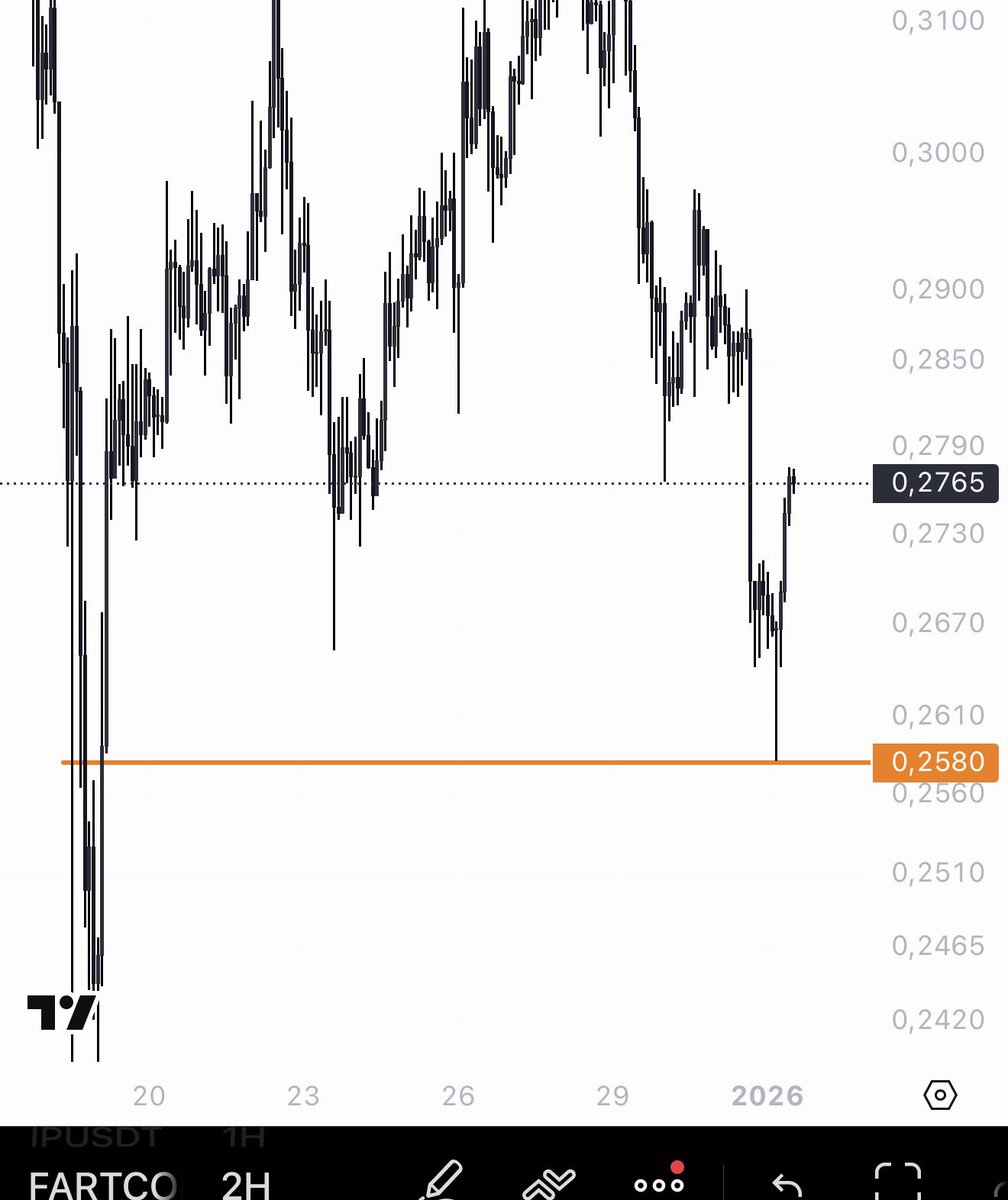The image size is (1008, 1200).
Task: Open chart settings hexagon icon
Action: pos(940,1095)
